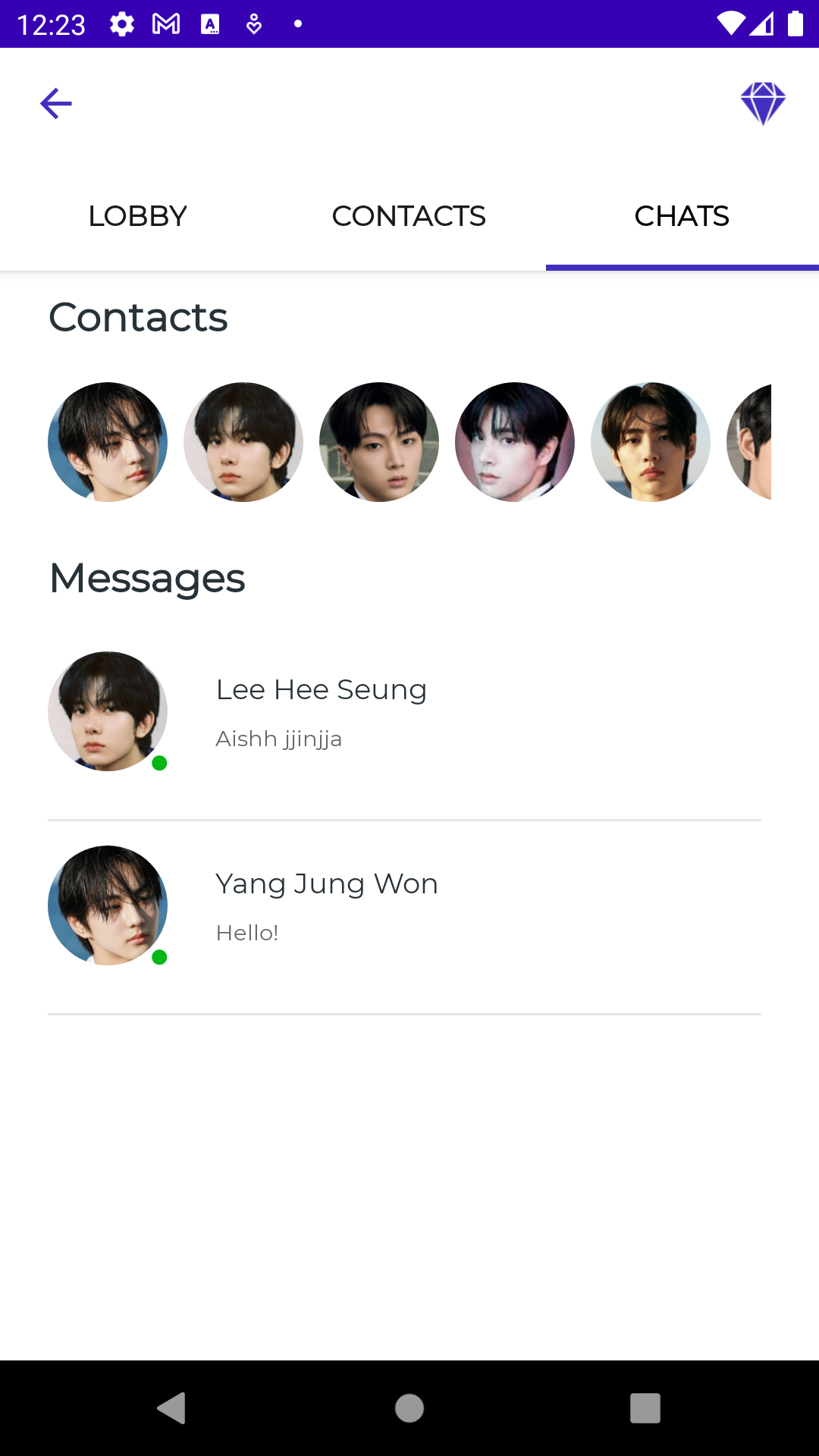Tap the system home button
This screenshot has width=819, height=1456.
[x=409, y=1408]
